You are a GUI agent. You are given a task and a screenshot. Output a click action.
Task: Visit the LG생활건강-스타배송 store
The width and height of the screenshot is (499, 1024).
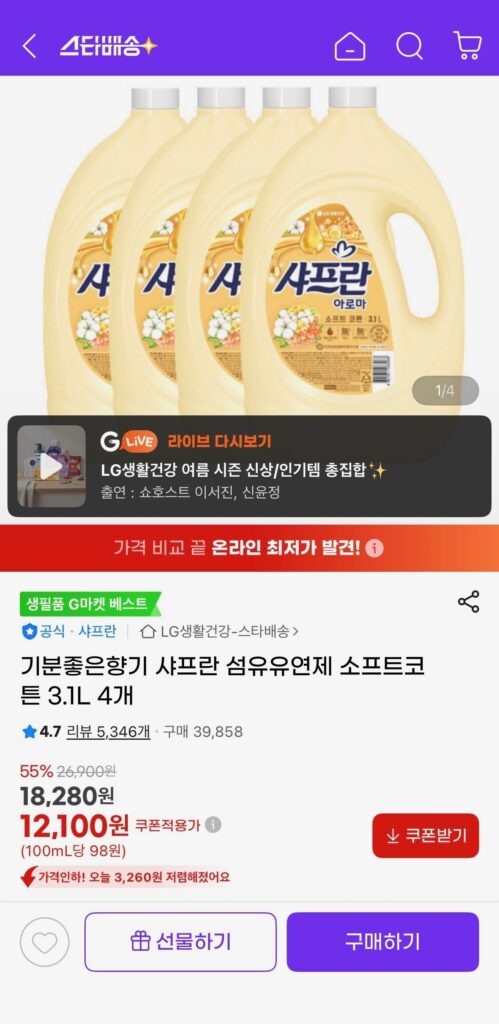(x=220, y=632)
